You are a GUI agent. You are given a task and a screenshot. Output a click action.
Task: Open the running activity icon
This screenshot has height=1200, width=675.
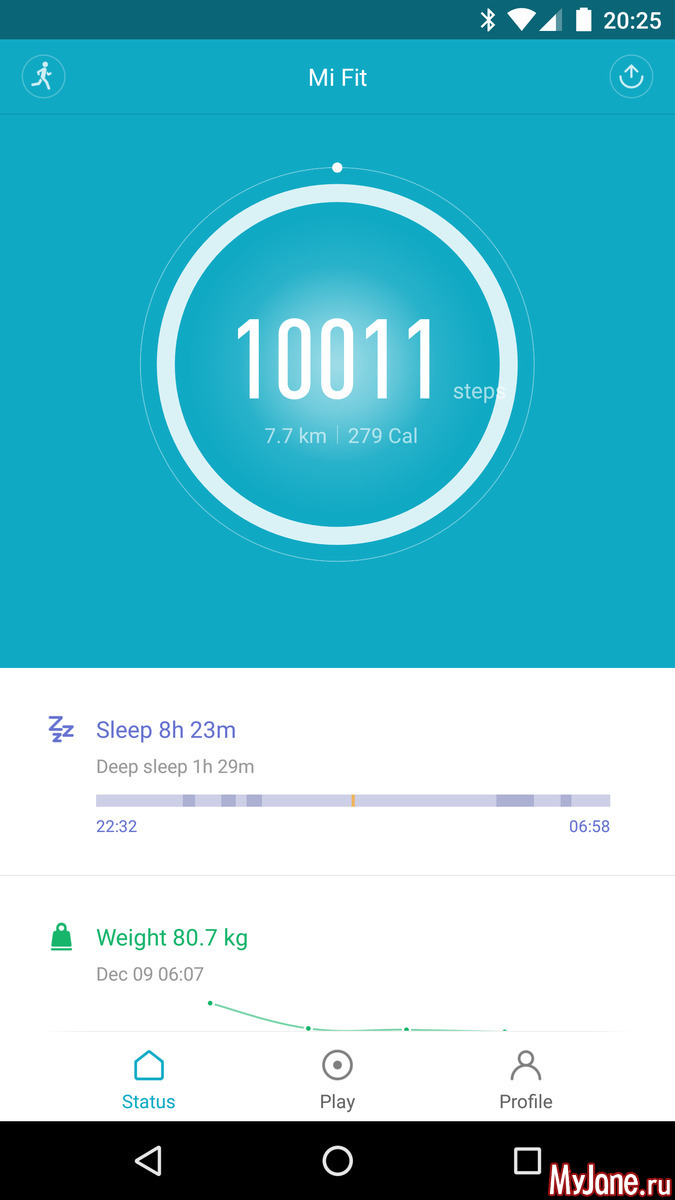point(43,77)
